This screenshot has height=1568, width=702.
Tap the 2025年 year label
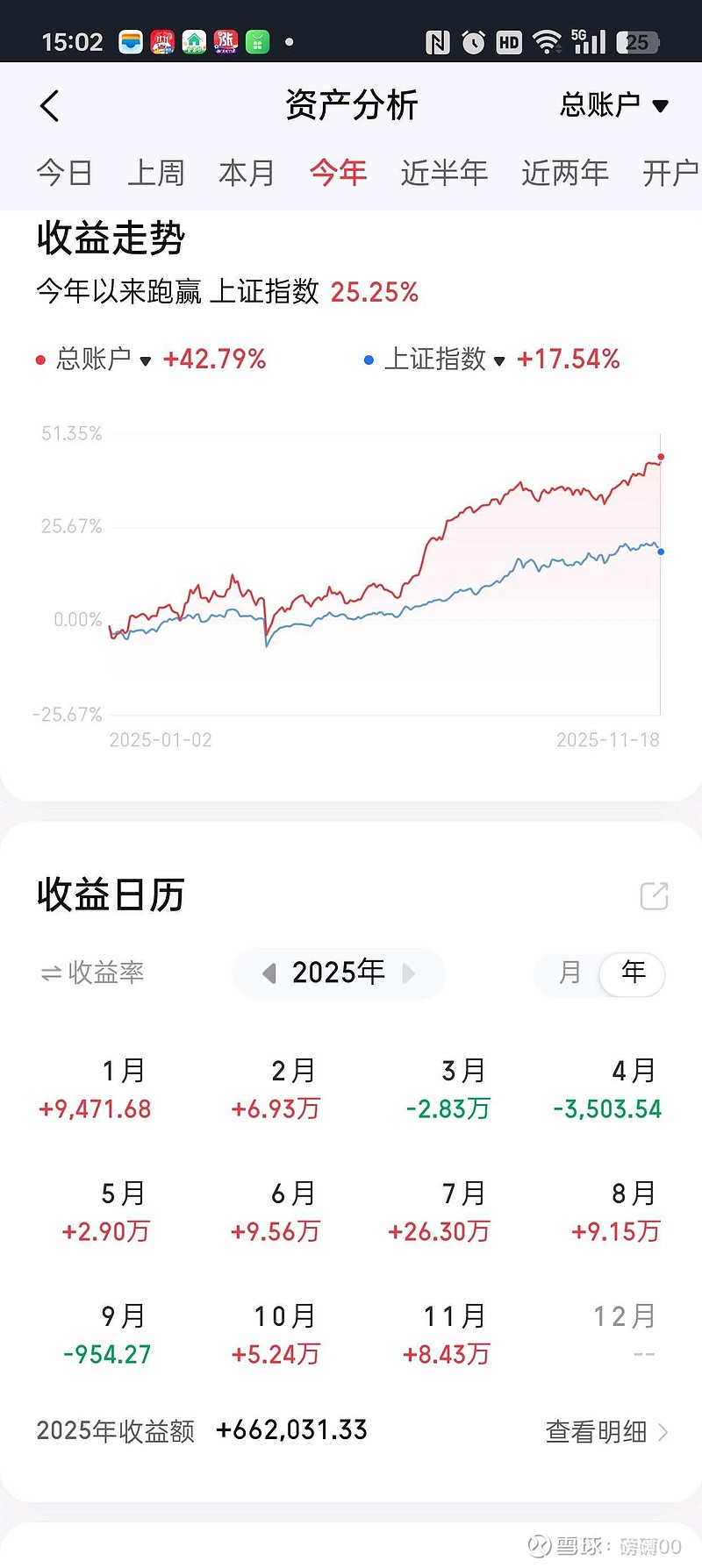pyautogui.click(x=338, y=972)
